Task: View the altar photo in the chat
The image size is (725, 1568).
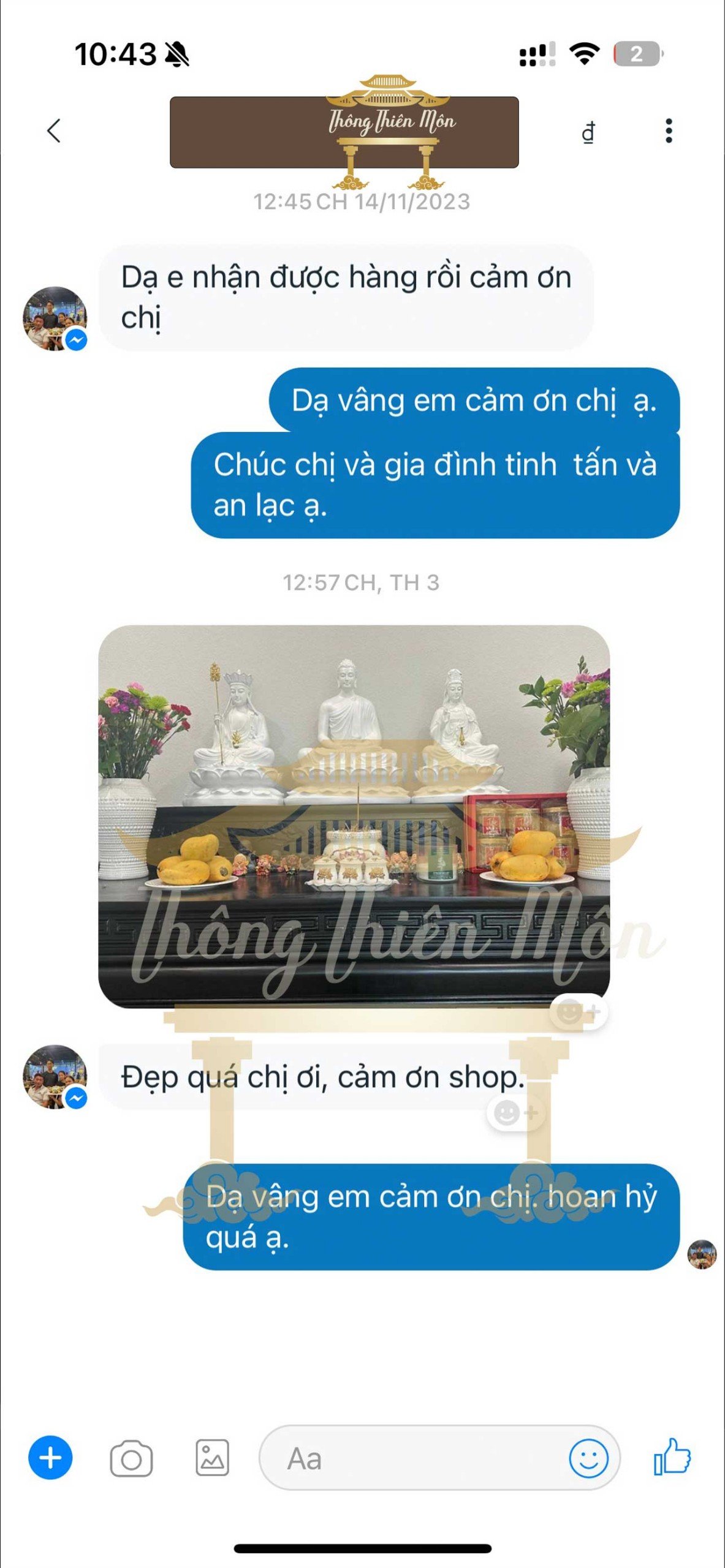Action: (x=354, y=815)
